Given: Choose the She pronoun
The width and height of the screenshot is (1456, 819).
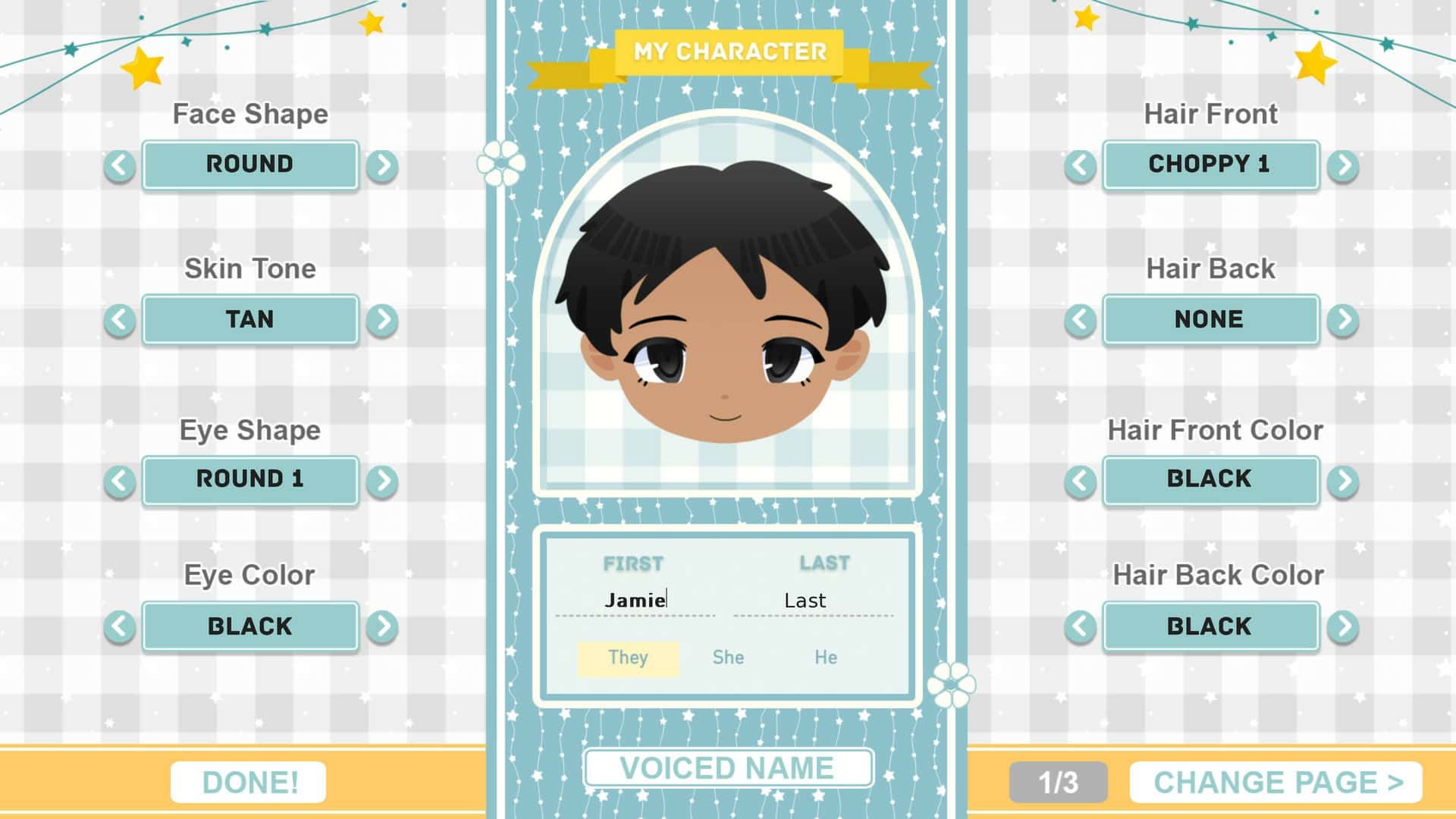Looking at the screenshot, I should 728,657.
